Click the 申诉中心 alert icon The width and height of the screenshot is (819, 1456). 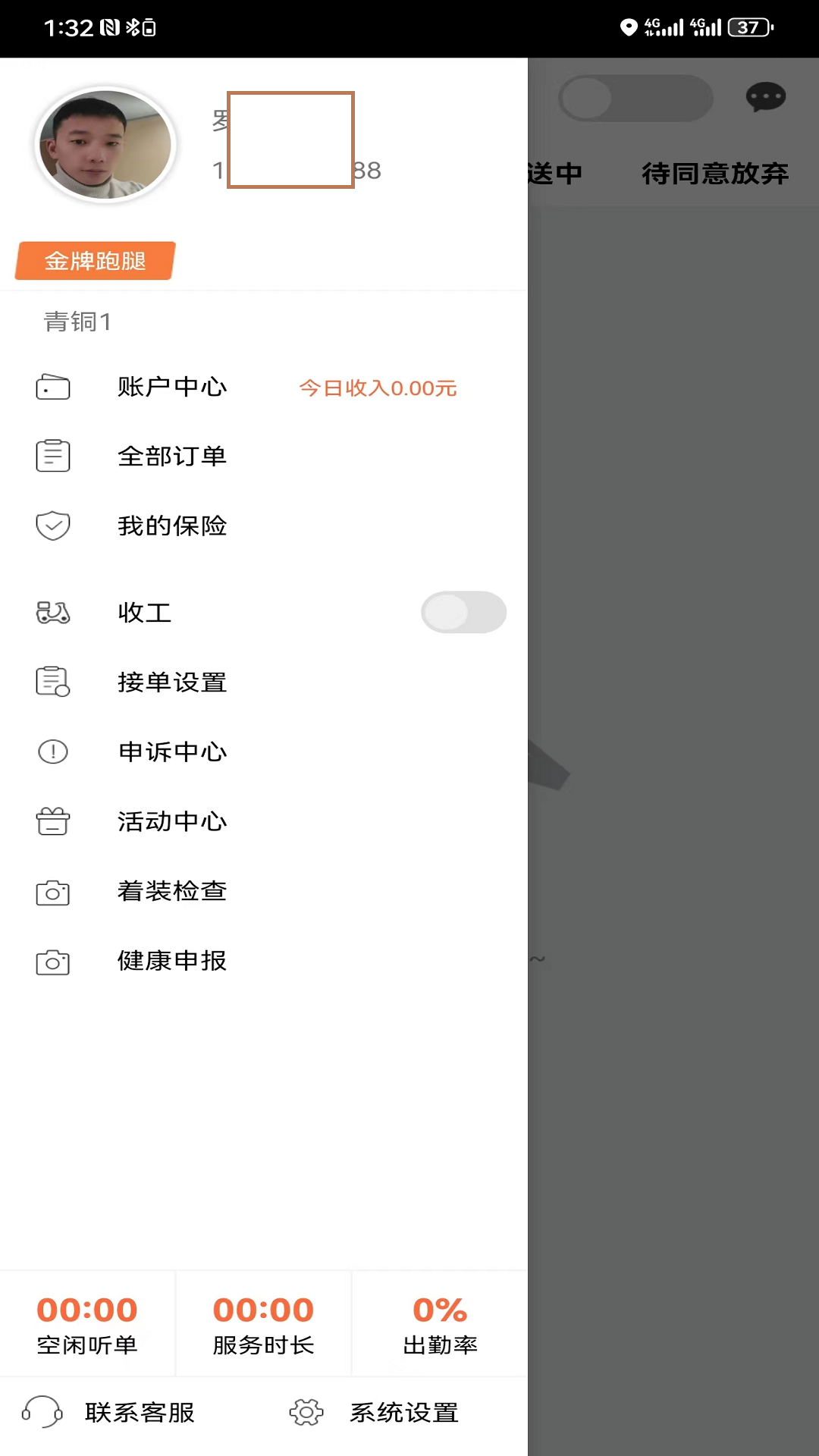[x=52, y=751]
